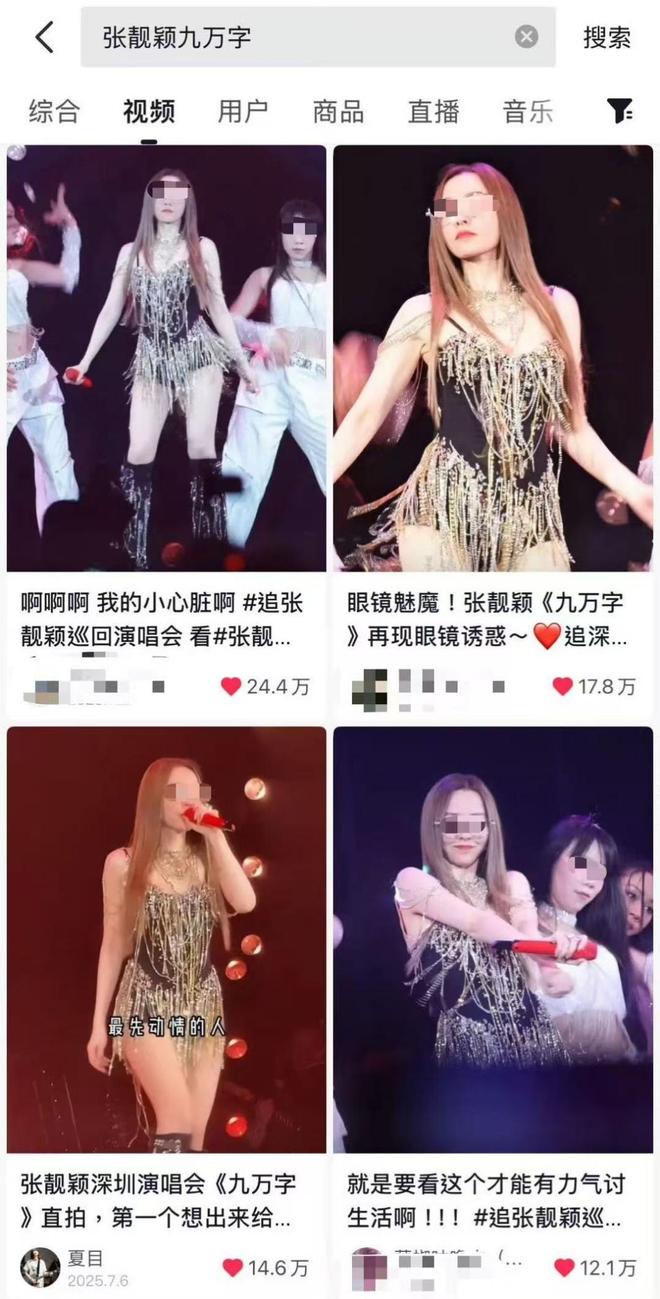Open the filter icon beside the tabs
Viewport: 660px width, 1299px height.
tap(620, 111)
